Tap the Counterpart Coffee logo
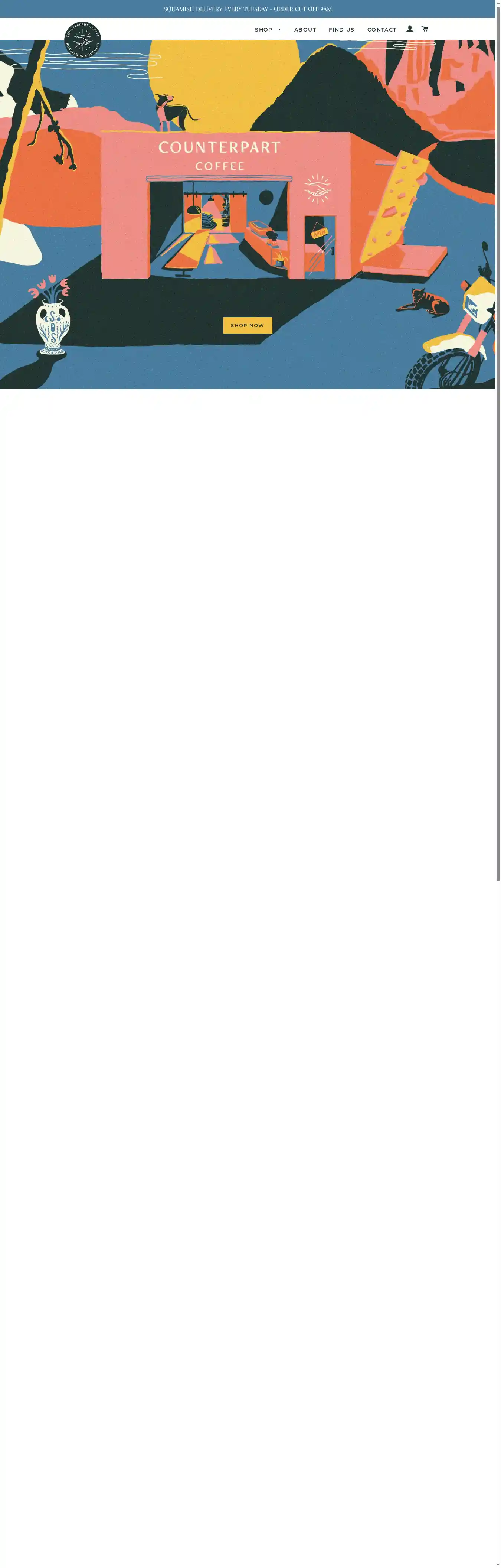 coord(83,40)
